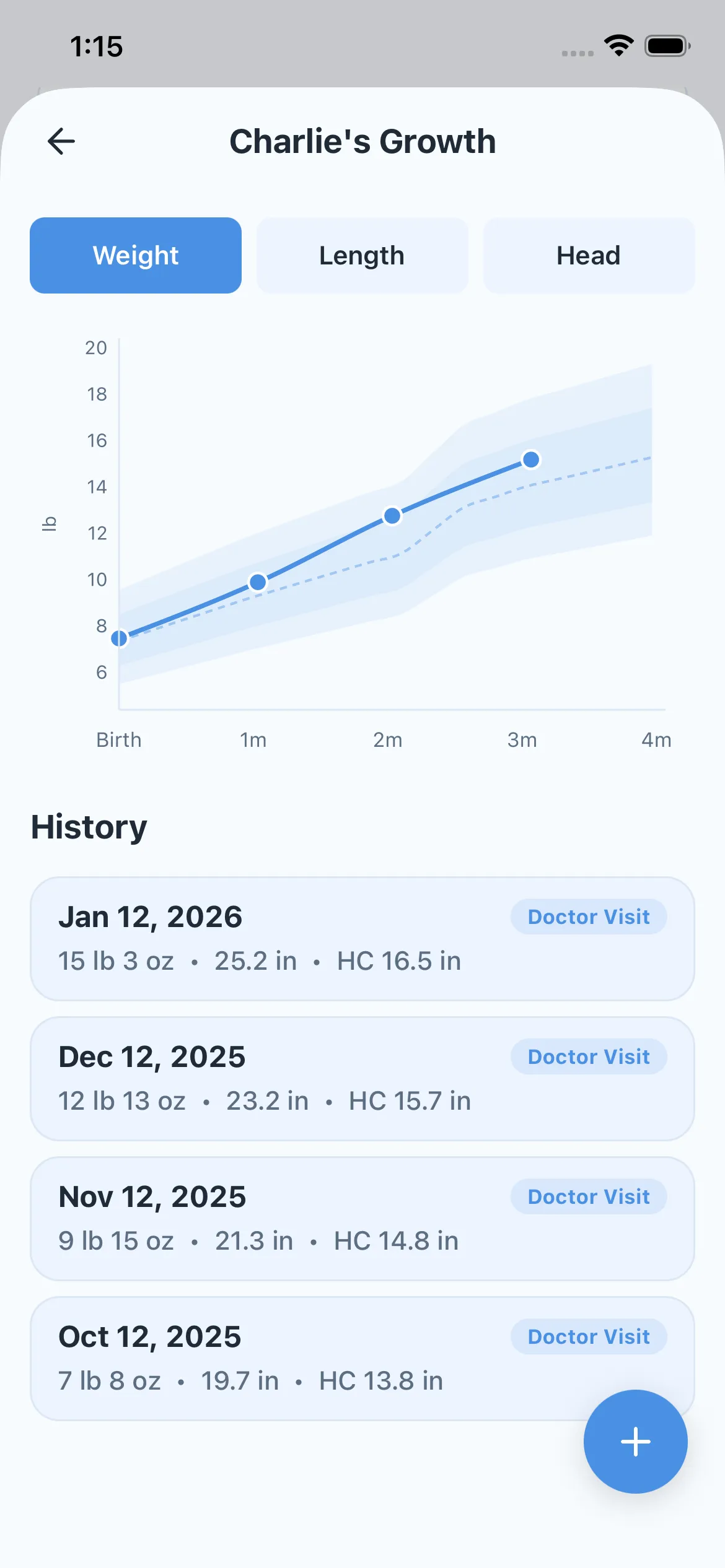Tap the 2m data point on the graph

point(392,515)
